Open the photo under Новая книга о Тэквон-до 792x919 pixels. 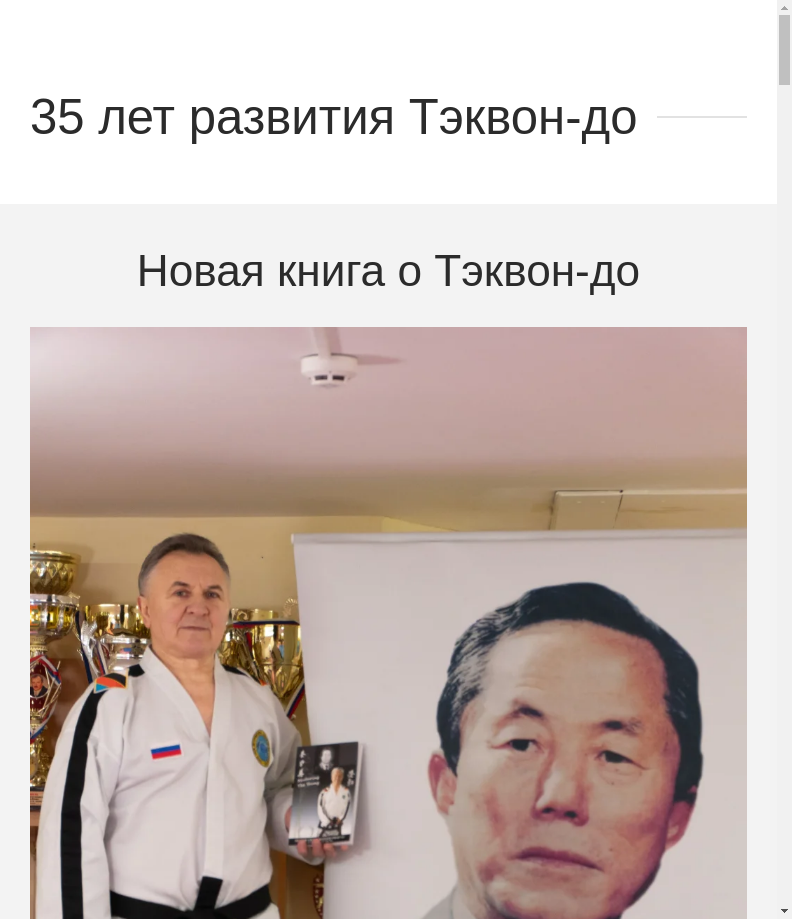[x=388, y=622]
